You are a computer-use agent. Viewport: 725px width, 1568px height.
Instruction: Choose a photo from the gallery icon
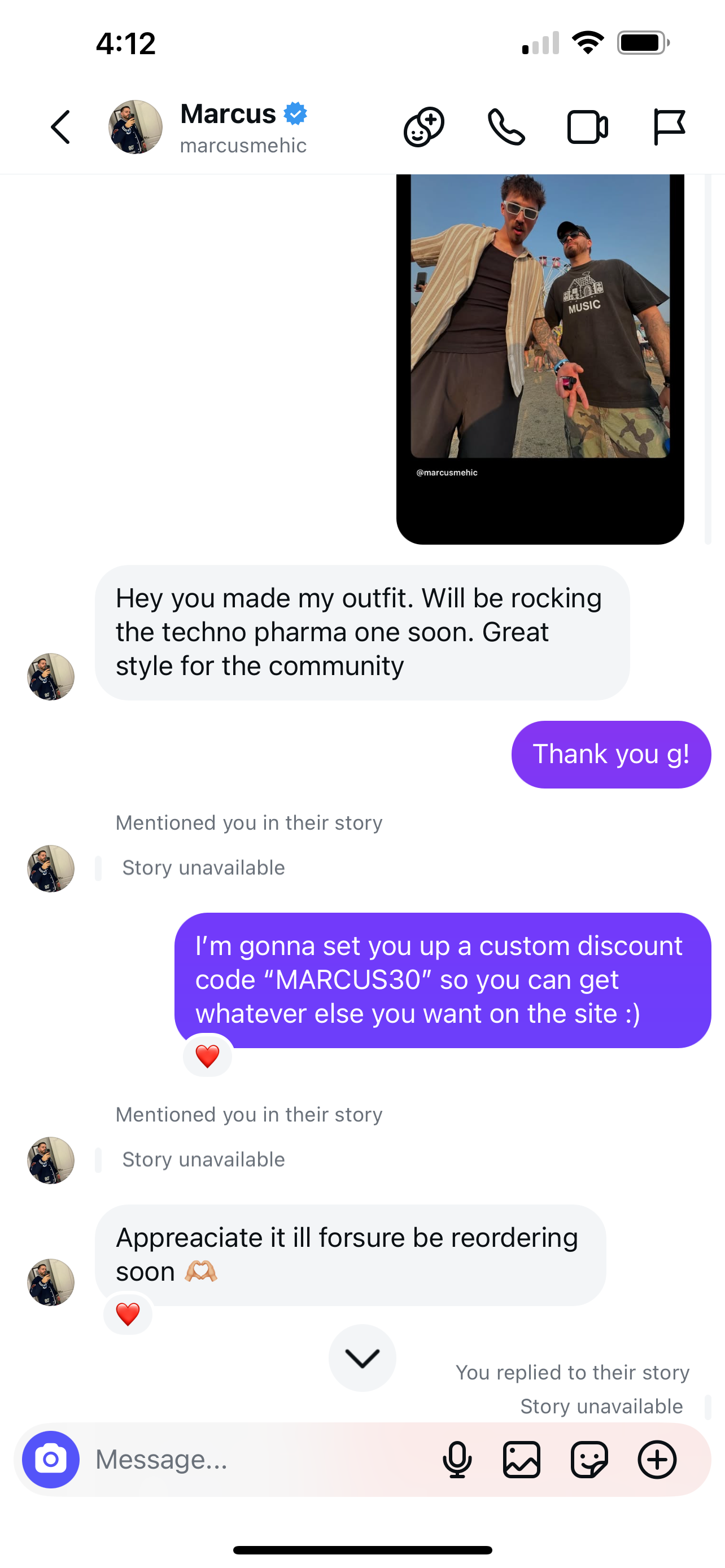point(522,1459)
